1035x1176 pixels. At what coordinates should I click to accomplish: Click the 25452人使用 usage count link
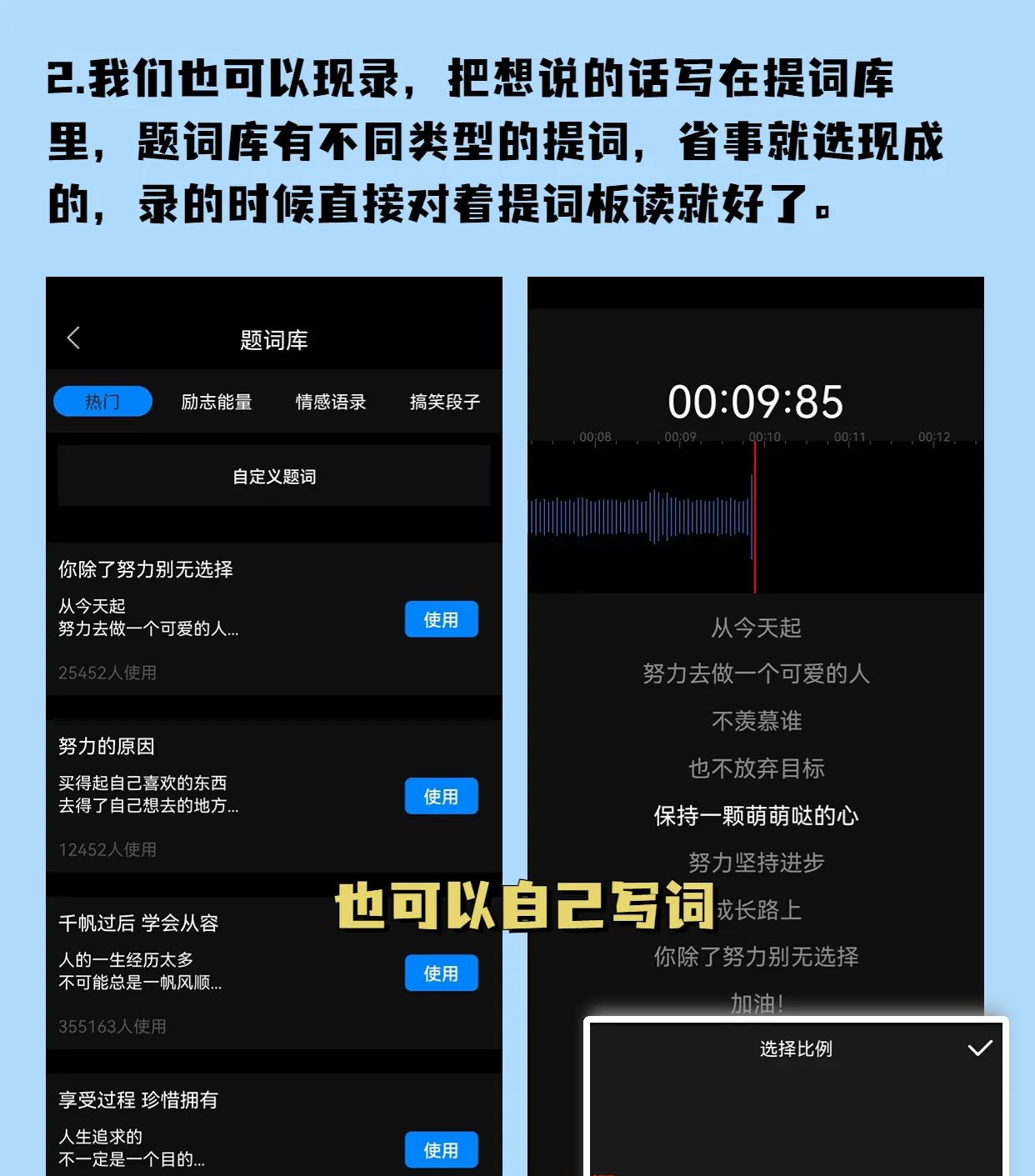107,673
